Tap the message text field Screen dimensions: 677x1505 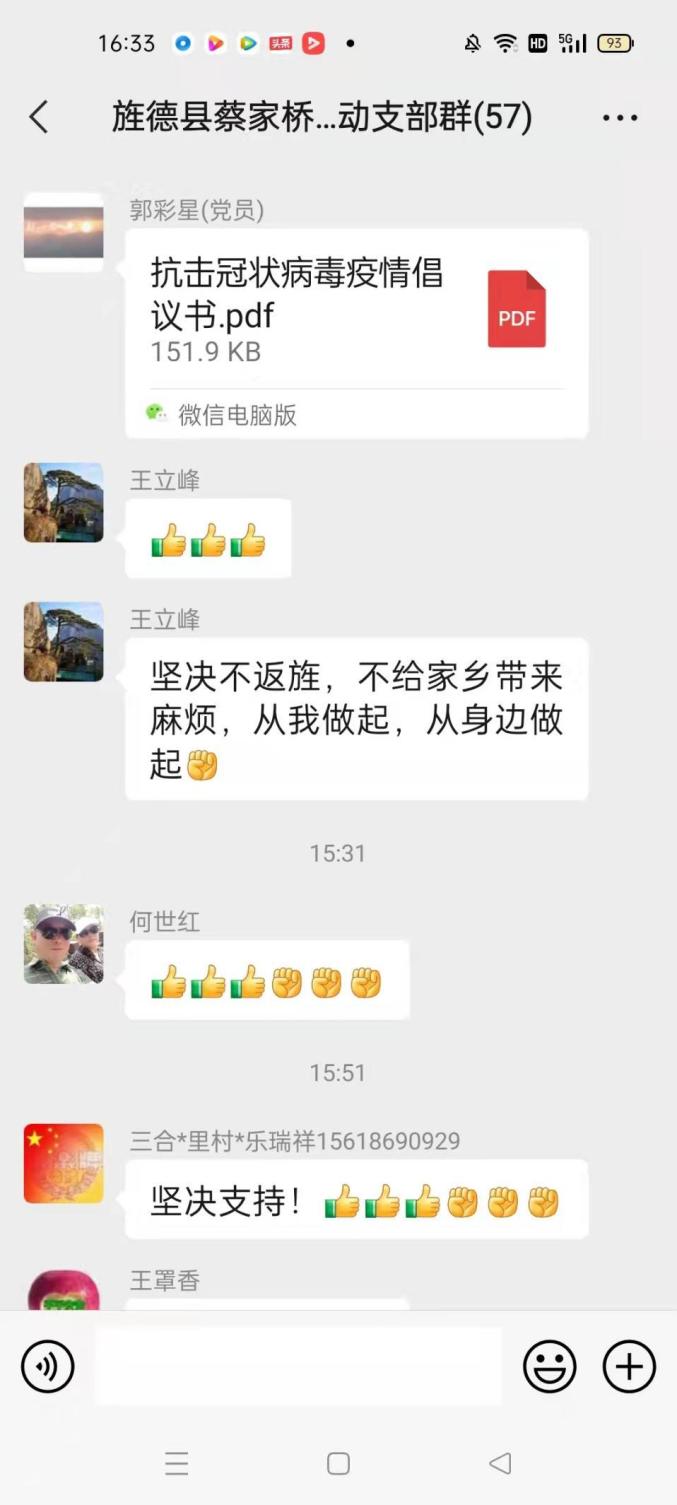[x=298, y=1366]
